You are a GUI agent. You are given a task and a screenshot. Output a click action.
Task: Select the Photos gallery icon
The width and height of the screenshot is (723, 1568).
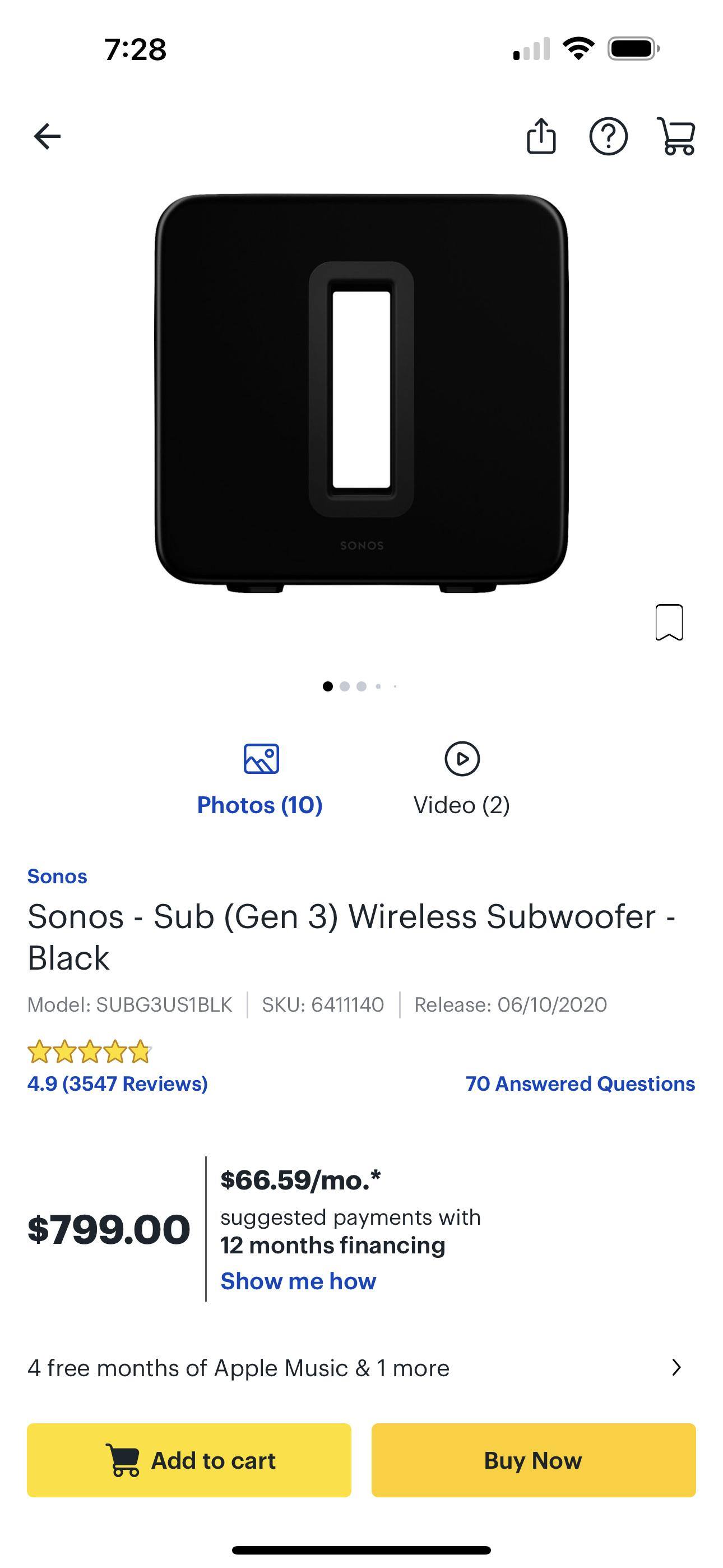pyautogui.click(x=259, y=758)
